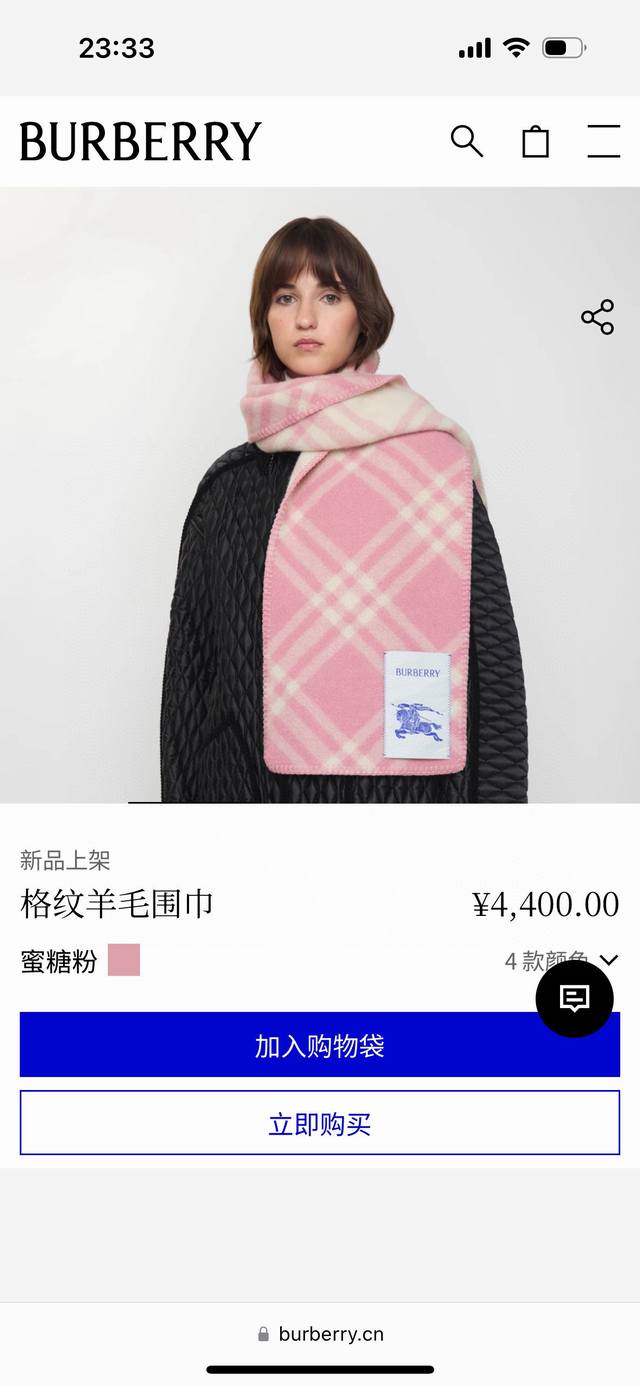The height and width of the screenshot is (1387, 640).
Task: Tap 立即购买 to buy now
Action: pos(320,1124)
